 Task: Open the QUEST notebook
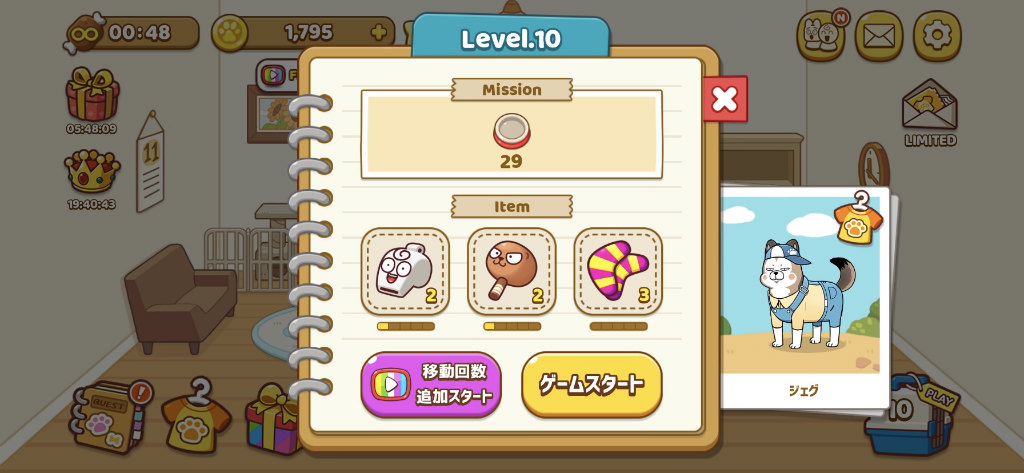[x=111, y=416]
